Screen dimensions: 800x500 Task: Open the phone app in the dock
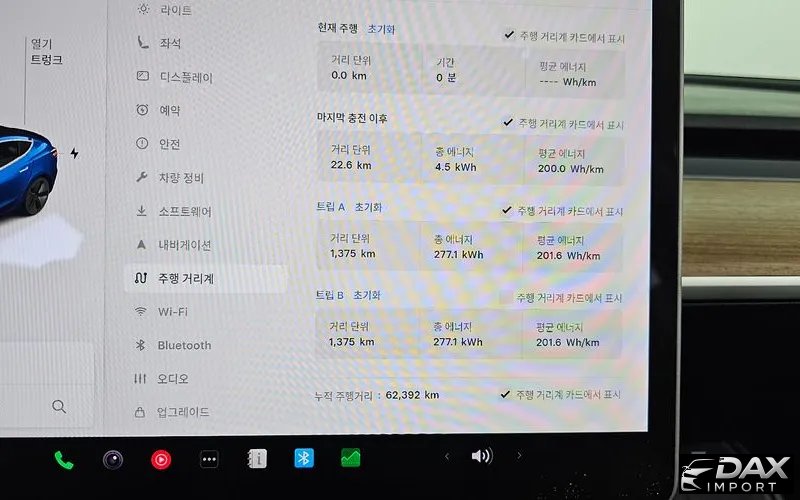tap(64, 459)
